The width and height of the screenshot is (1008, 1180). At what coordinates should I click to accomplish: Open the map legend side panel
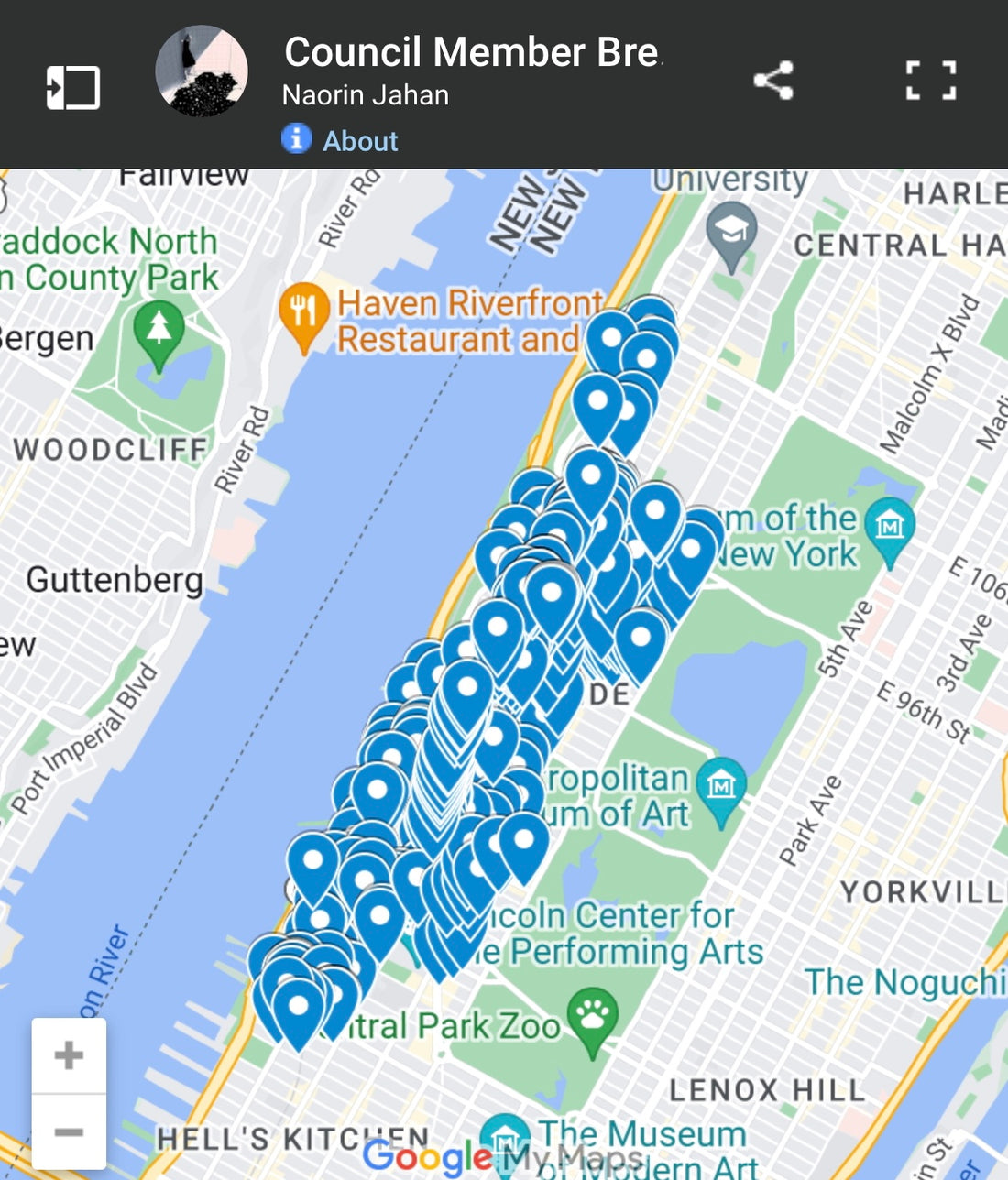coord(72,88)
